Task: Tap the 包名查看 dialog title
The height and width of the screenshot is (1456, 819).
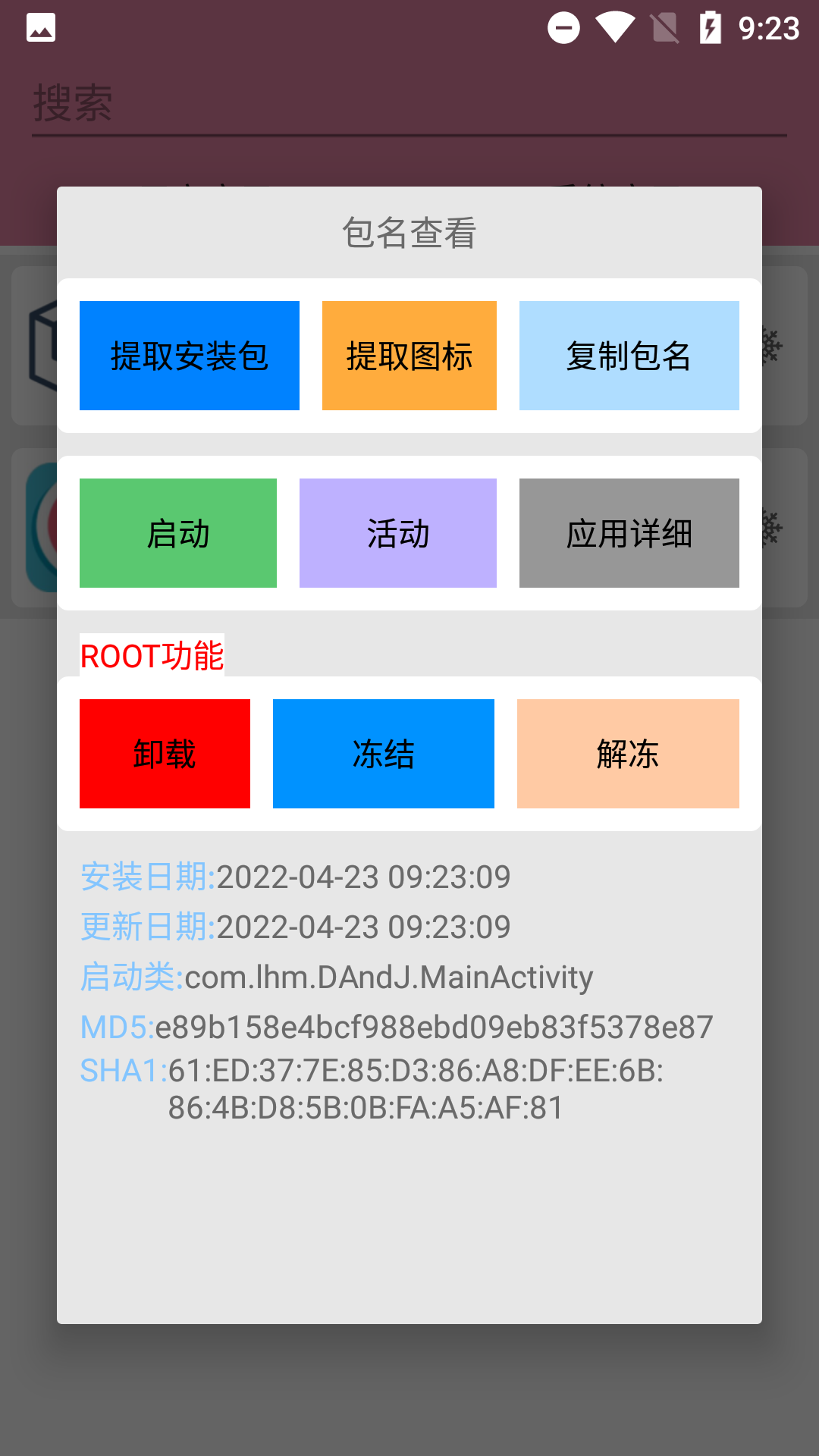Action: [409, 231]
